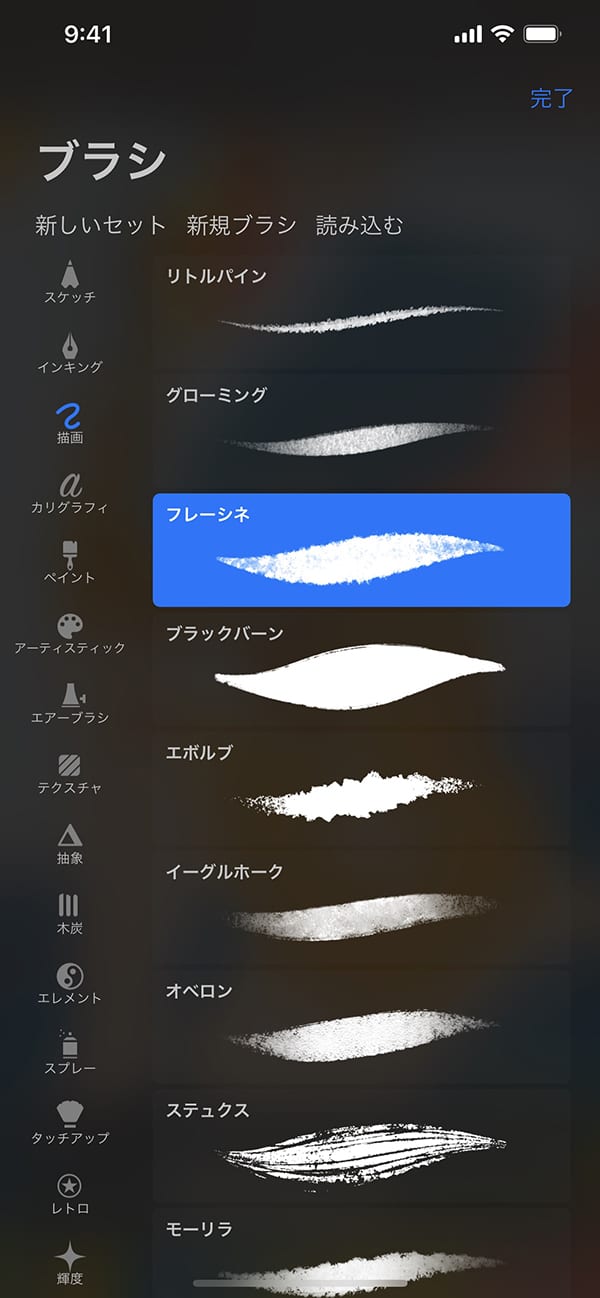The width and height of the screenshot is (600, 1298).
Task: Import a brush with 読み込む
Action: coord(359,226)
